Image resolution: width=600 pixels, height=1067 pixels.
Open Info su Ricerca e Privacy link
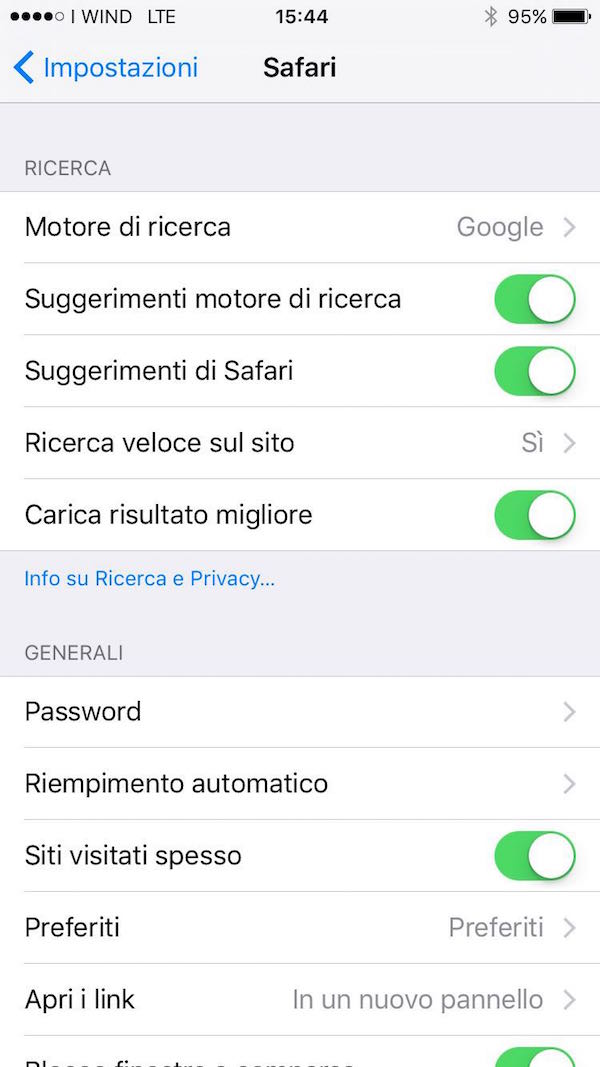(x=150, y=578)
